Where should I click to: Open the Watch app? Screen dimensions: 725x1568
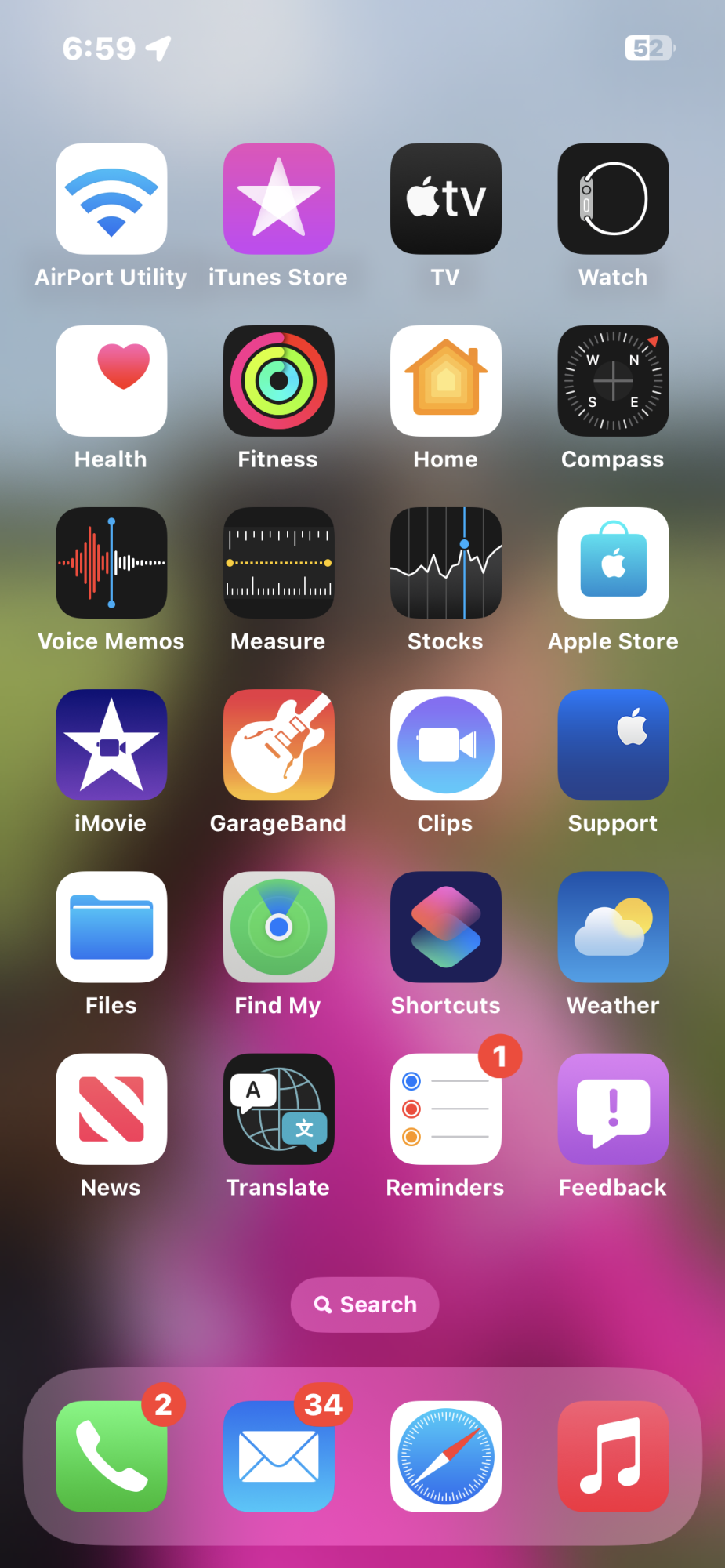[x=613, y=198]
